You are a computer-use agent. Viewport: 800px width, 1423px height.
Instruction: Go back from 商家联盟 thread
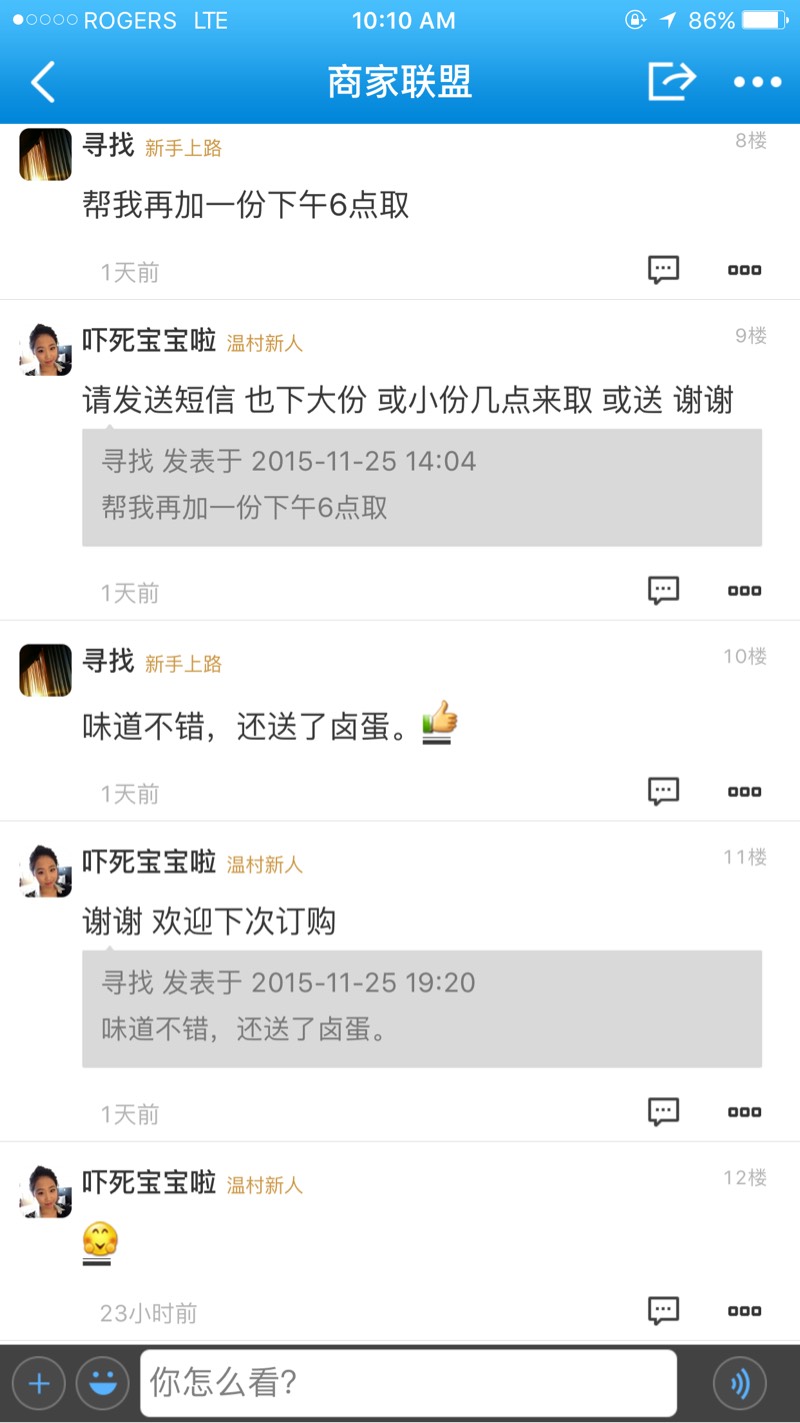tap(43, 82)
